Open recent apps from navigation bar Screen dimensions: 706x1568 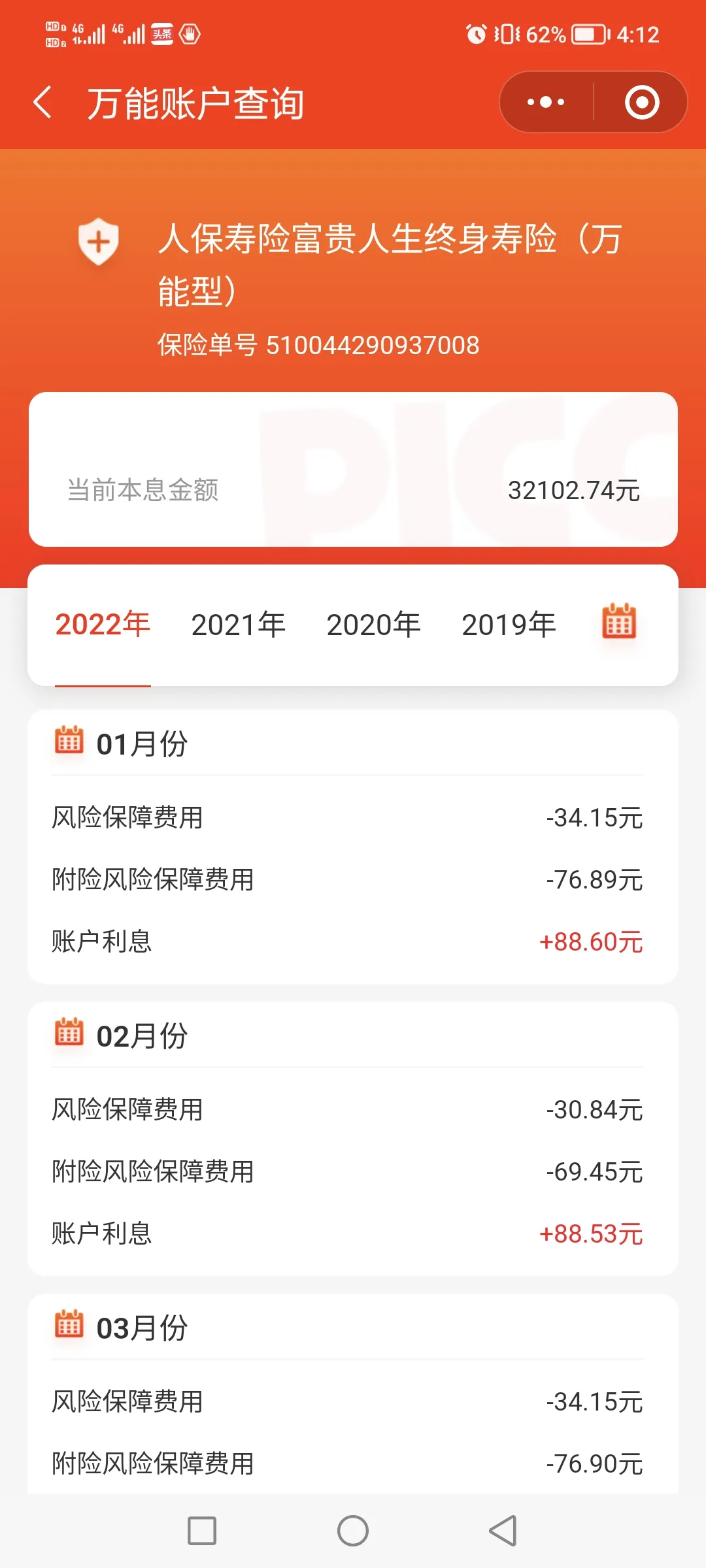(x=202, y=1531)
